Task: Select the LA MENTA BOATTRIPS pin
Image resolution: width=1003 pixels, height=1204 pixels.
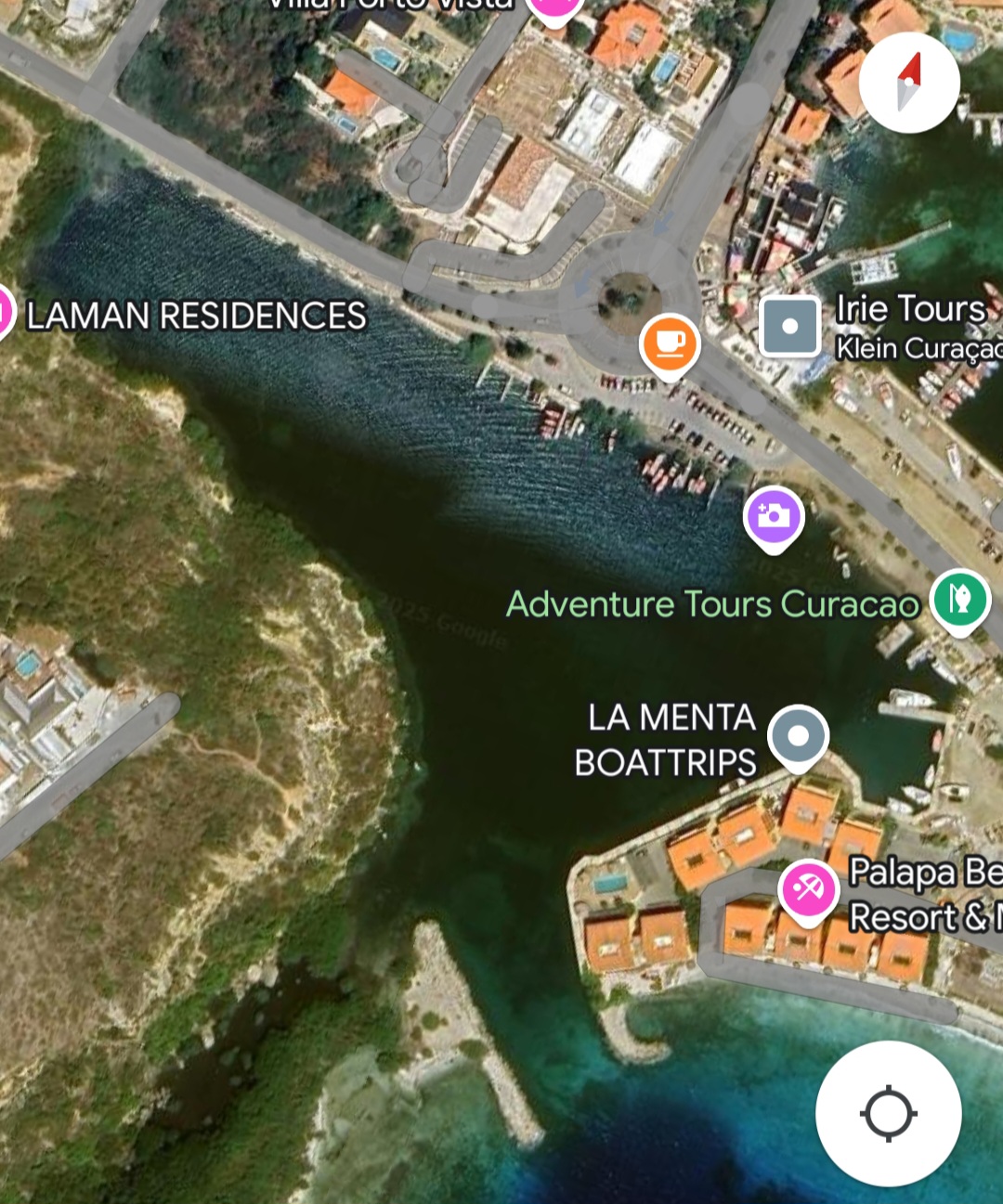Action: tap(799, 736)
